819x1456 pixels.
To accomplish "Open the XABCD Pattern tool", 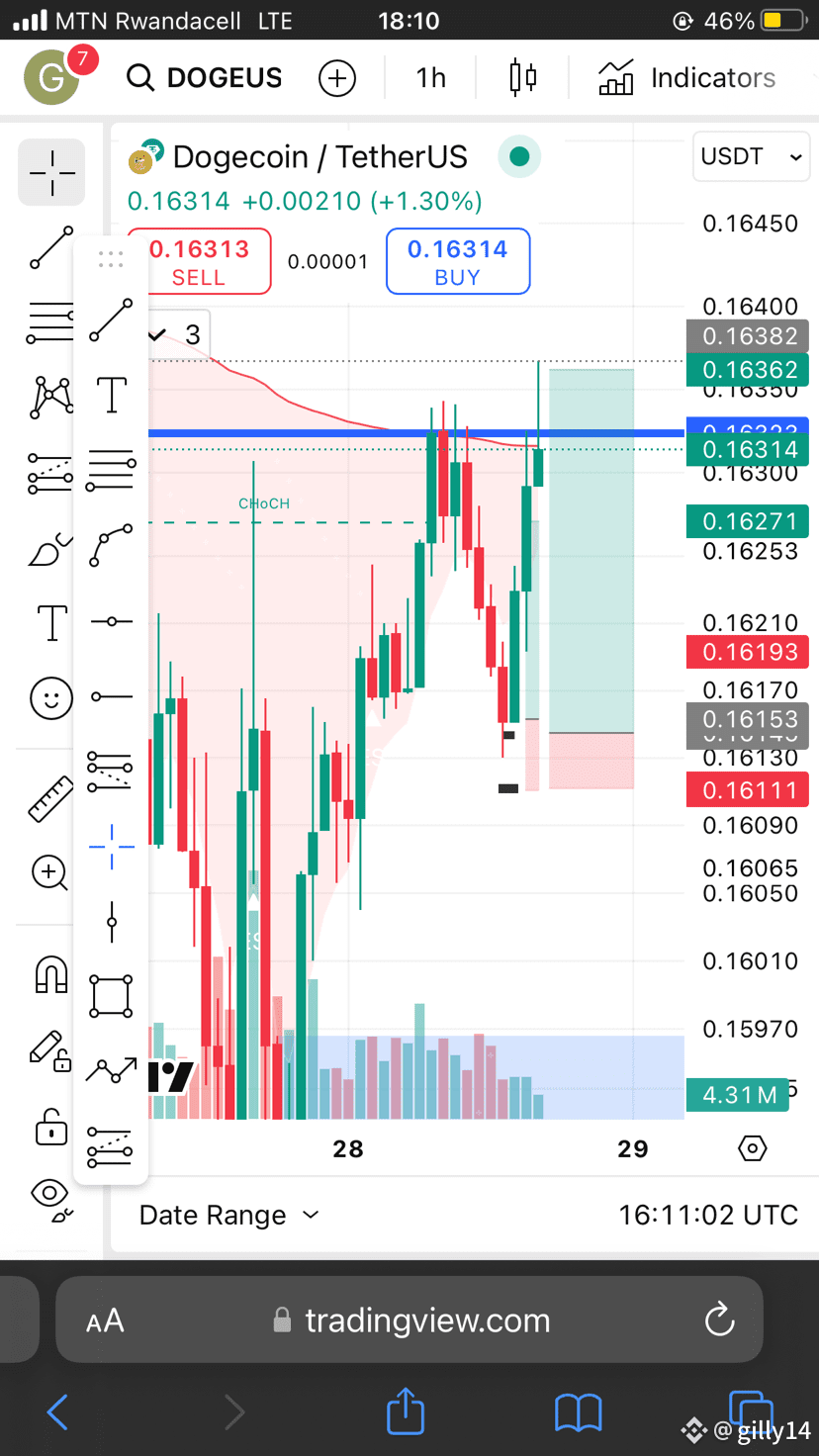I will tap(51, 396).
